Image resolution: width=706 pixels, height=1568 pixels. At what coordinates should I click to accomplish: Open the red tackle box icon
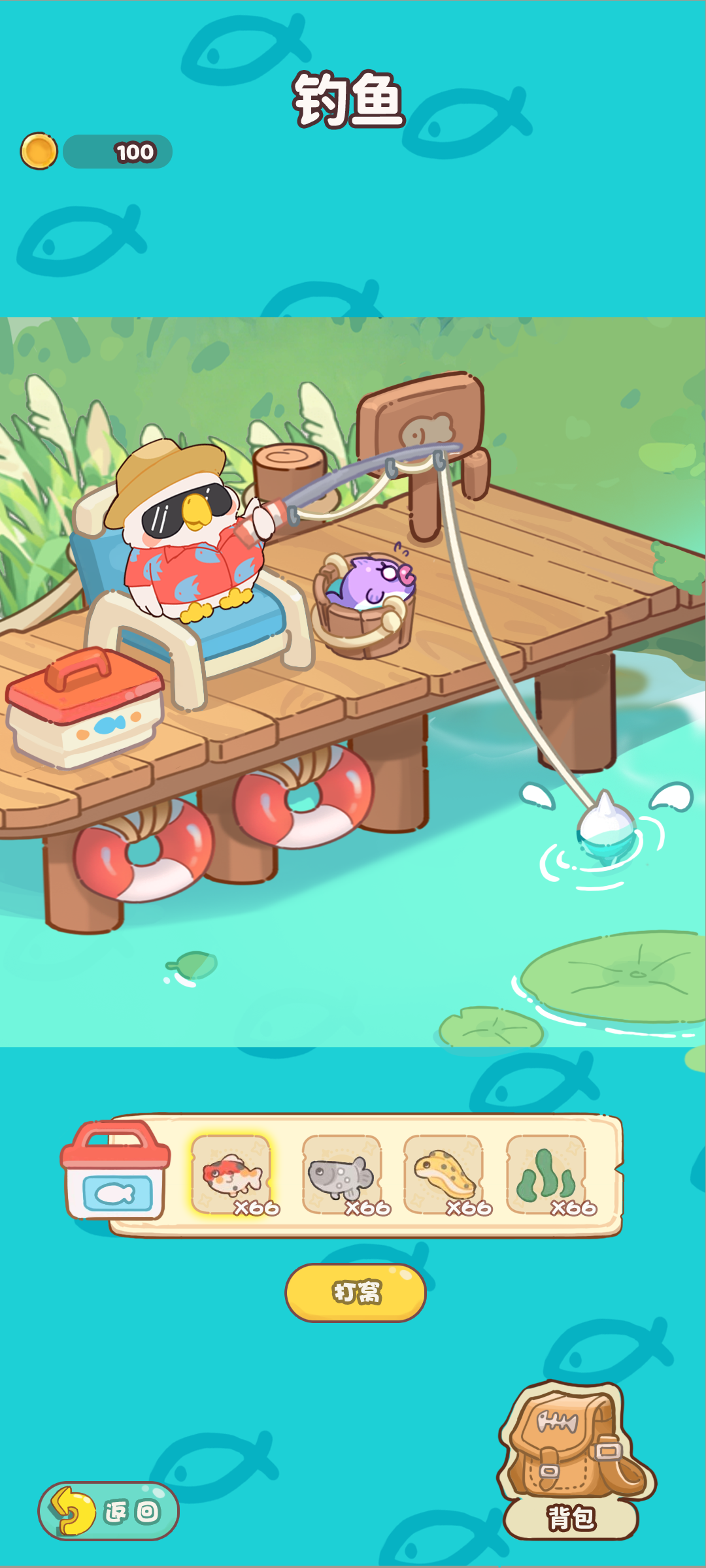click(x=115, y=1169)
